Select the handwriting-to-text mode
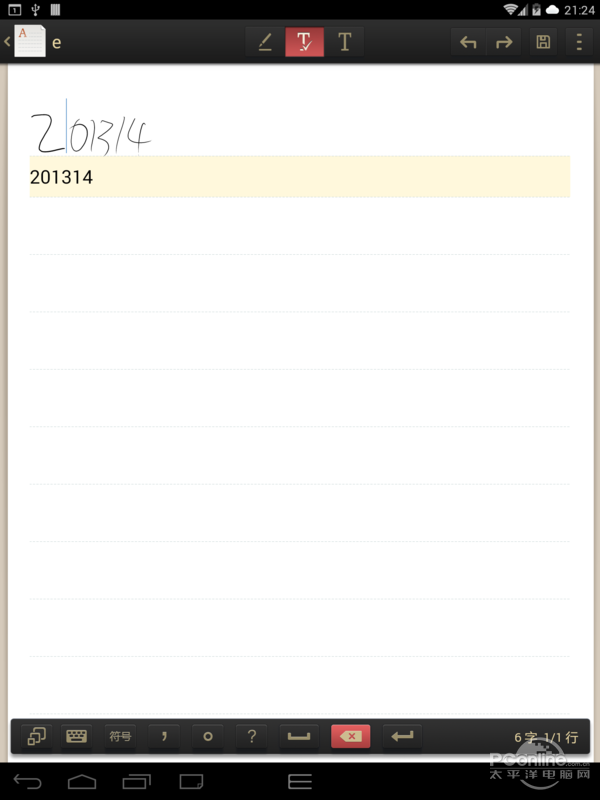This screenshot has width=600, height=800. tap(305, 42)
